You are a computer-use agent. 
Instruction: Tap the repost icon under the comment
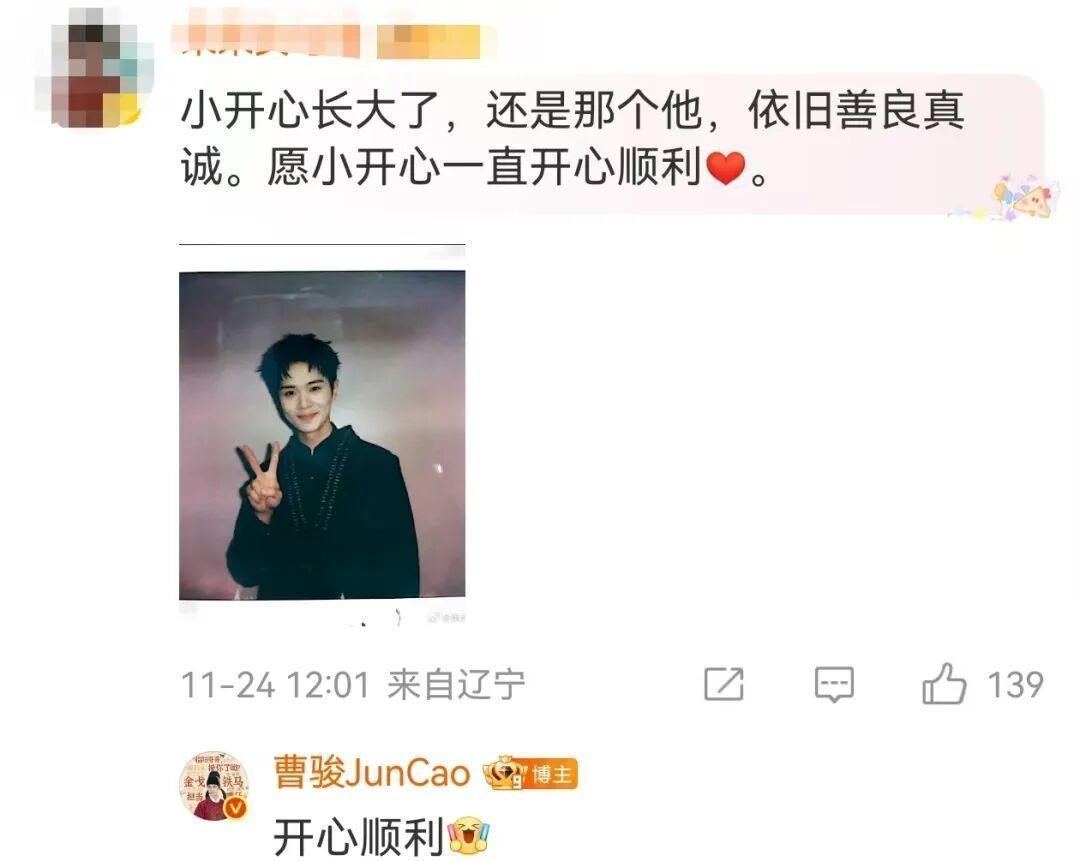click(723, 684)
